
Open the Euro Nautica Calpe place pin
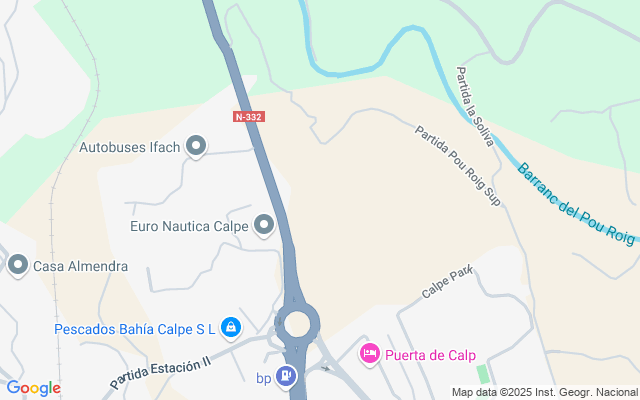coord(264,226)
